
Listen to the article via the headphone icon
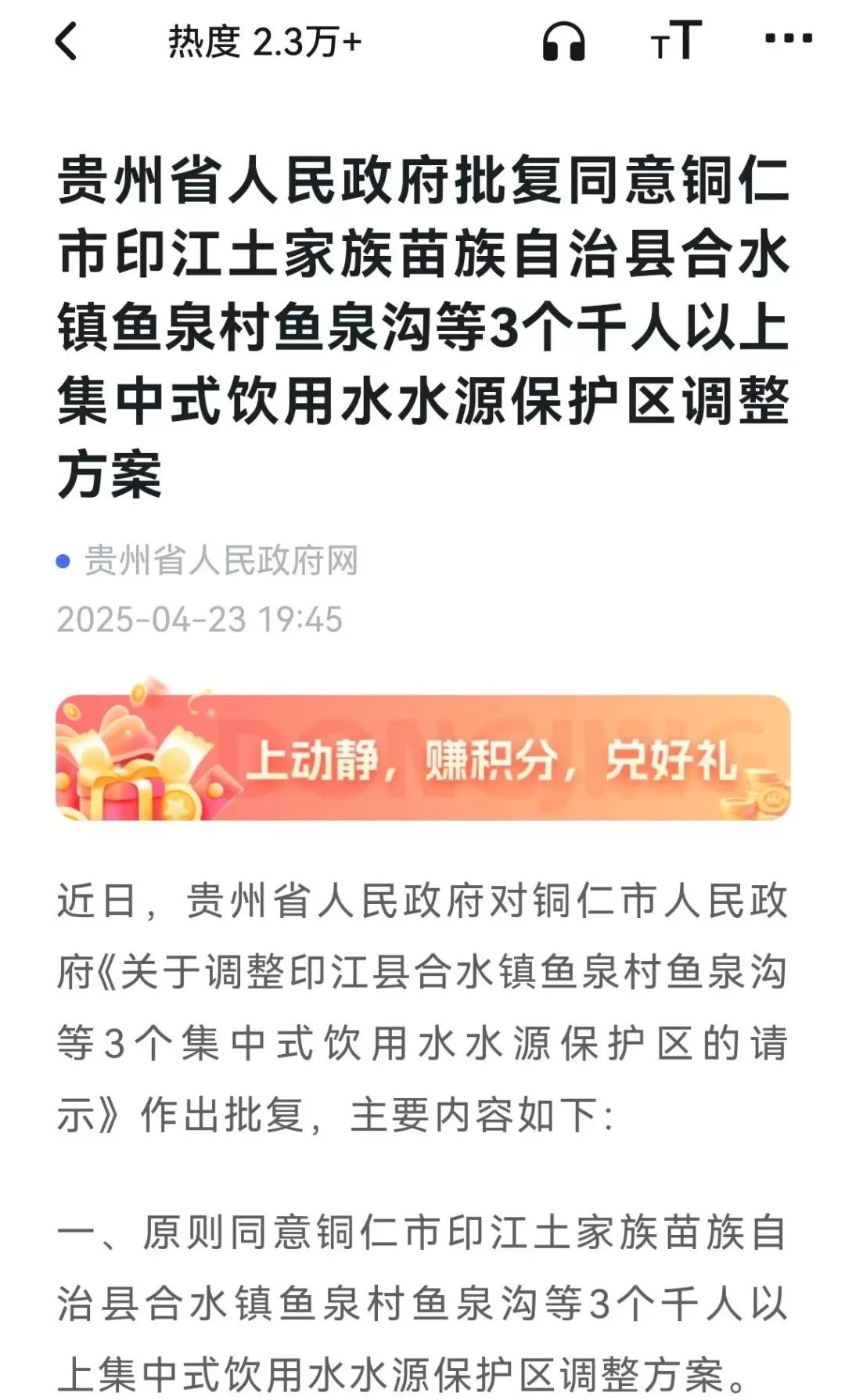[x=563, y=41]
